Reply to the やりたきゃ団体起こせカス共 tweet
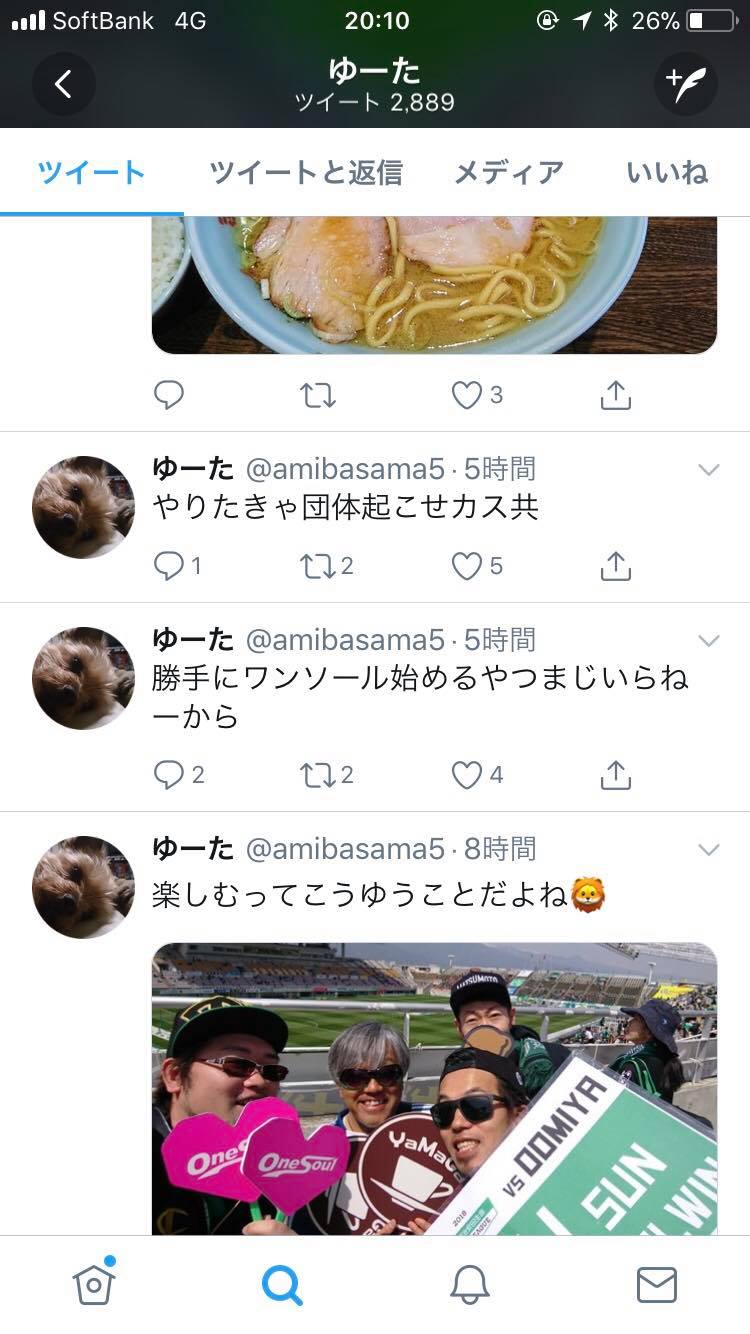 pos(169,567)
